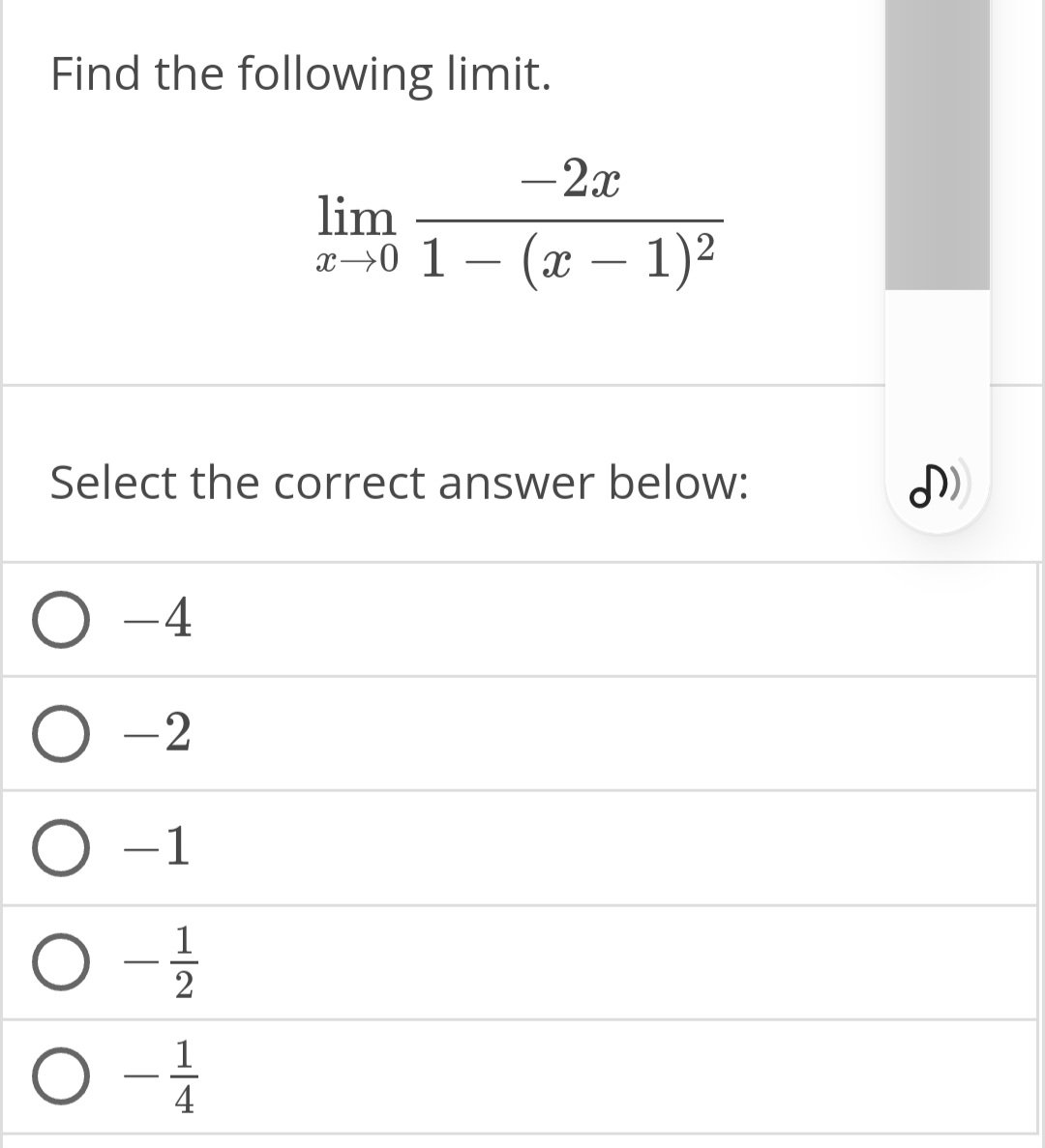This screenshot has width=1045, height=1148.
Task: Select the radio button for answer −4
Action: [61, 620]
